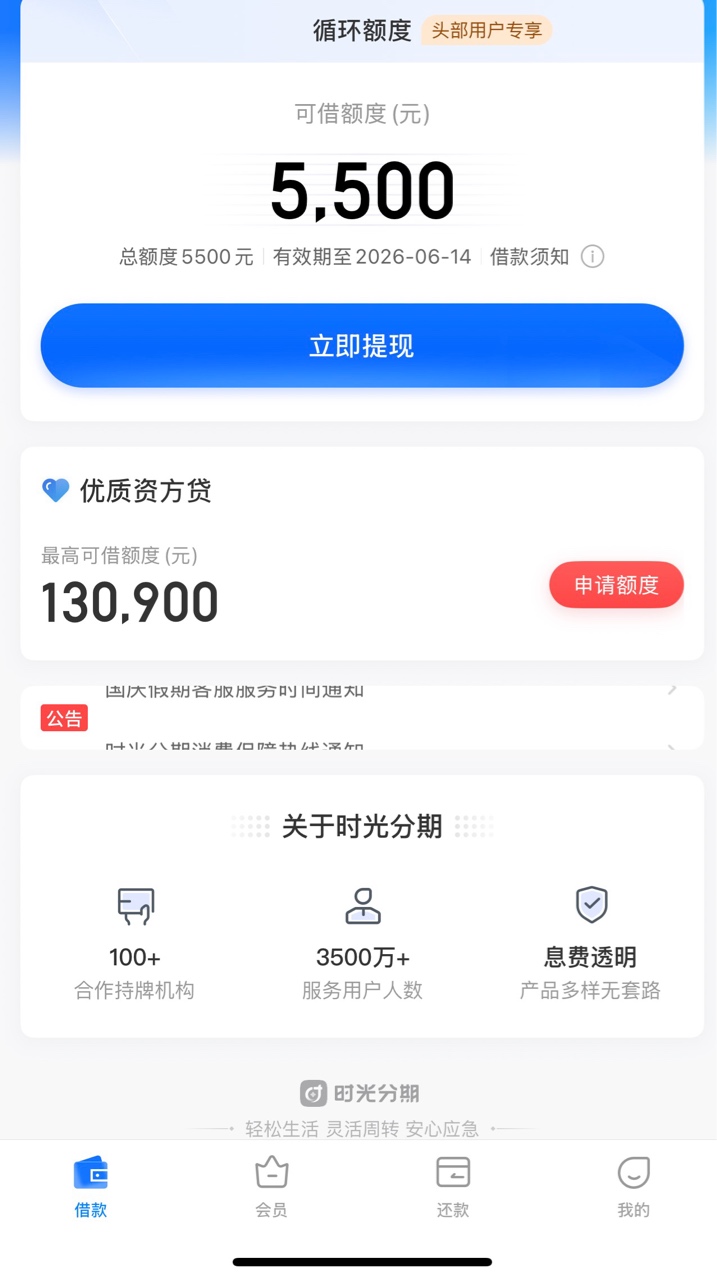
Task: Open the 借款须知 info icon
Action: coord(593,257)
